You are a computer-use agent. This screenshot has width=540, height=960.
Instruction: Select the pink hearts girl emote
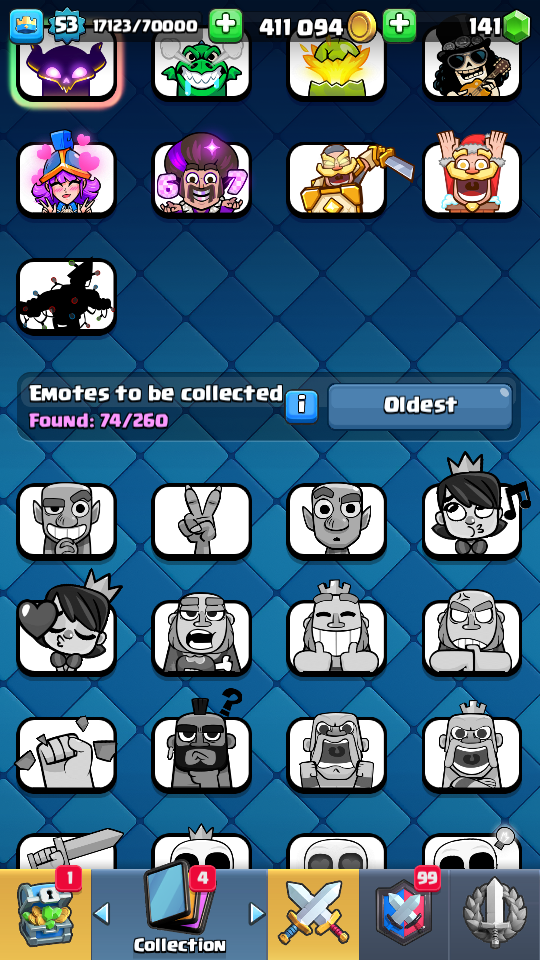coord(66,176)
